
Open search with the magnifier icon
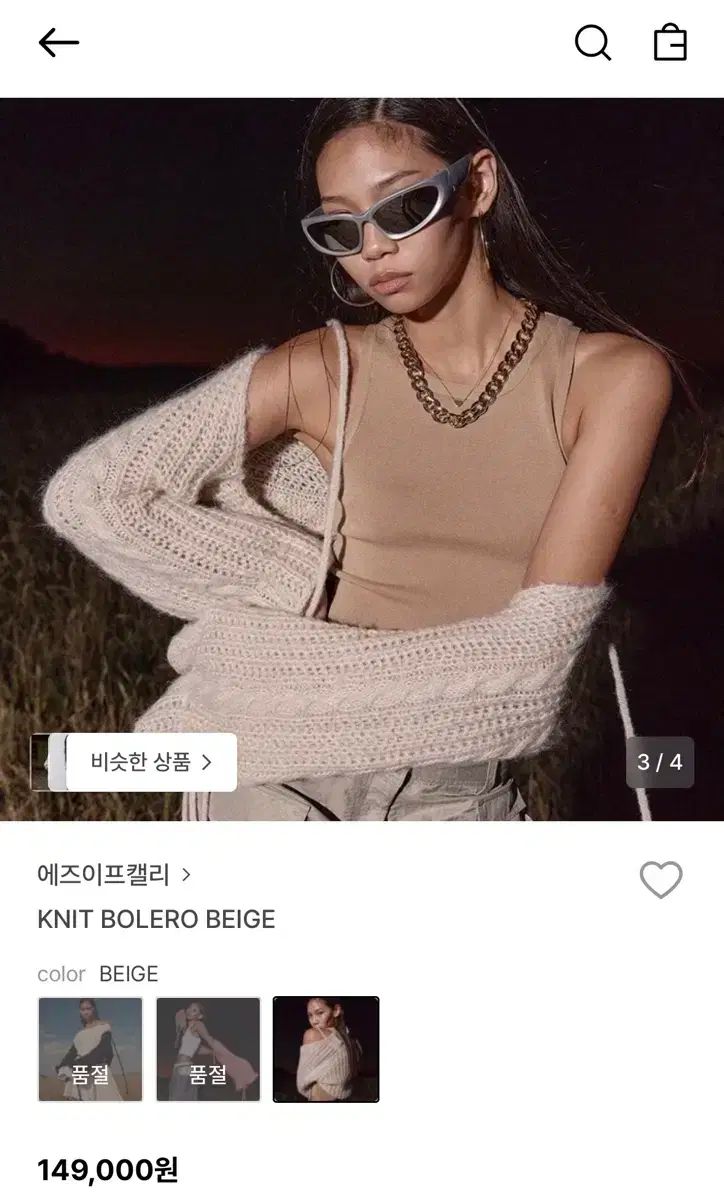tap(592, 43)
